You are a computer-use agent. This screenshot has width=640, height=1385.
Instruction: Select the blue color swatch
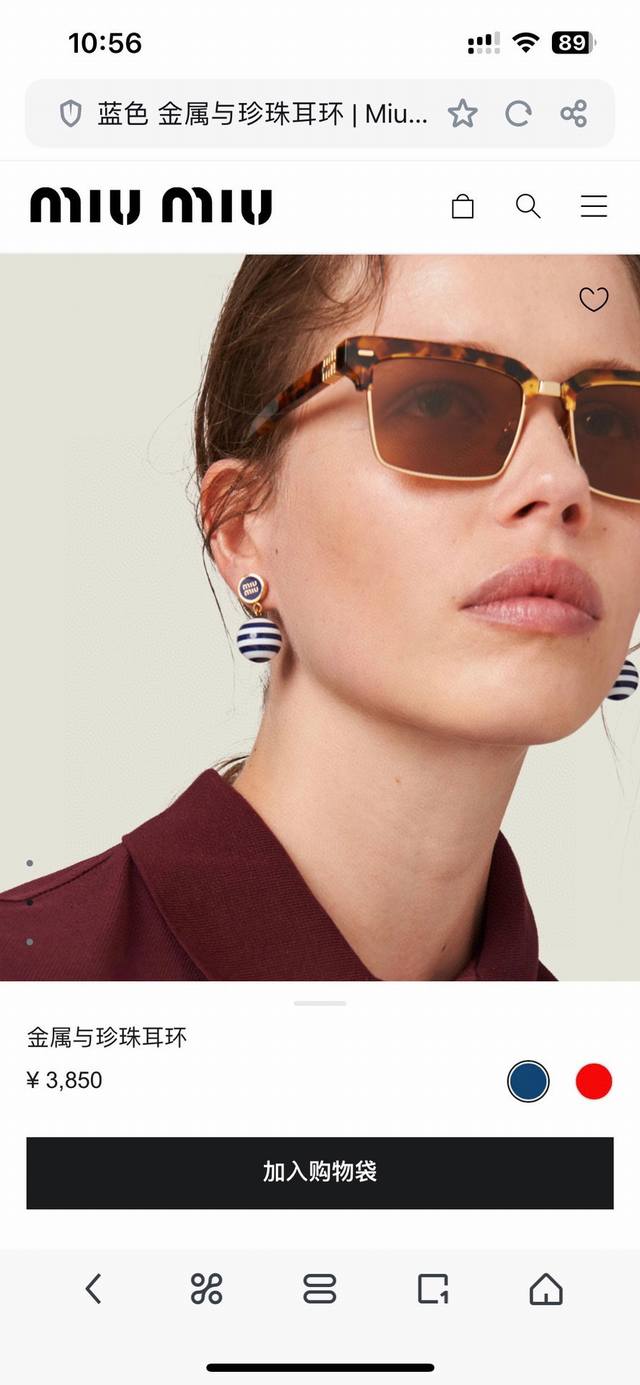528,1081
